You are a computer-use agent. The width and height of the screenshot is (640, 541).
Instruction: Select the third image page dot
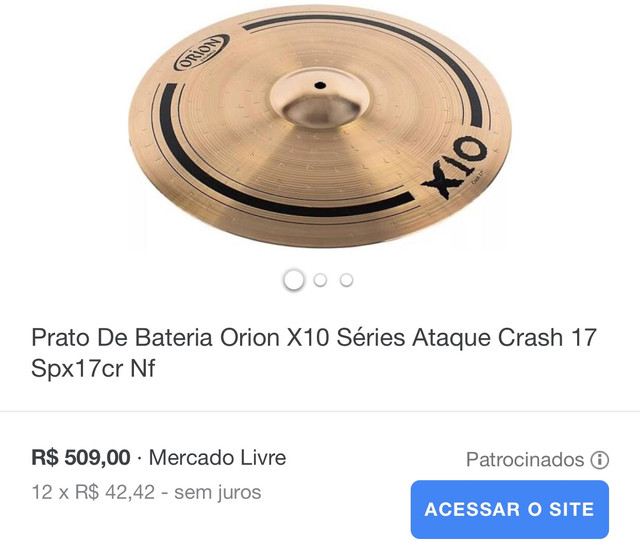(346, 280)
